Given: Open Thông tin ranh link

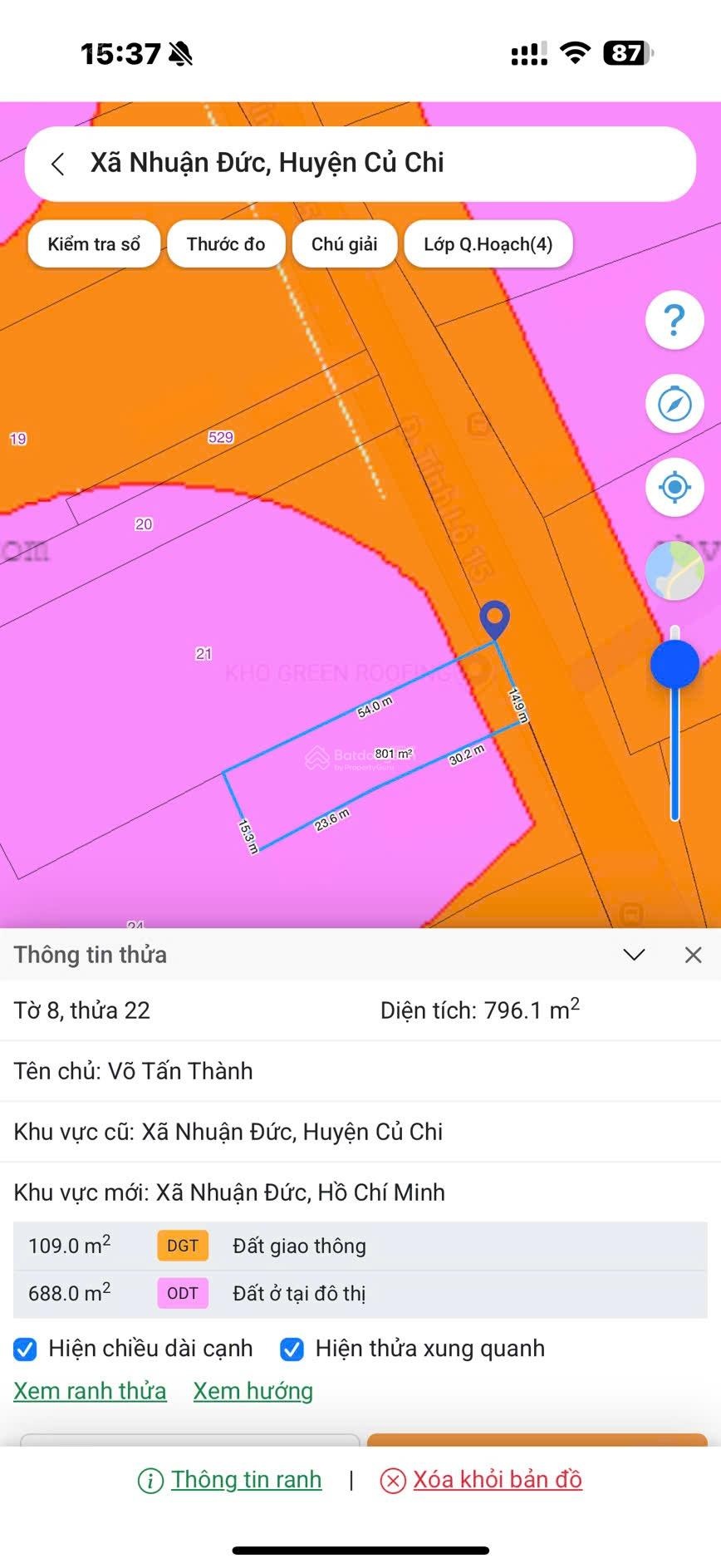Looking at the screenshot, I should pyautogui.click(x=245, y=1480).
